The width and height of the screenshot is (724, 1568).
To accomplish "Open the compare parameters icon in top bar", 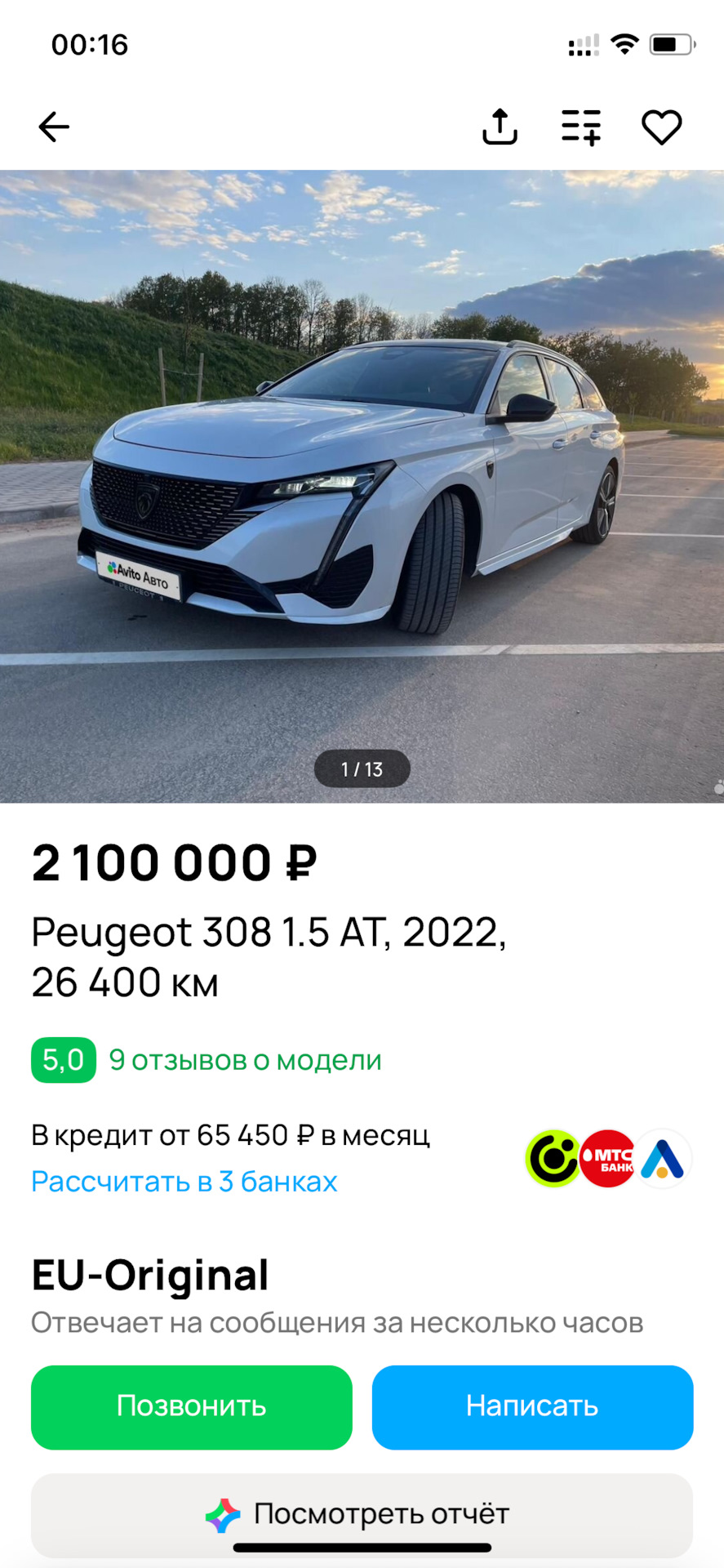I will click(x=580, y=126).
